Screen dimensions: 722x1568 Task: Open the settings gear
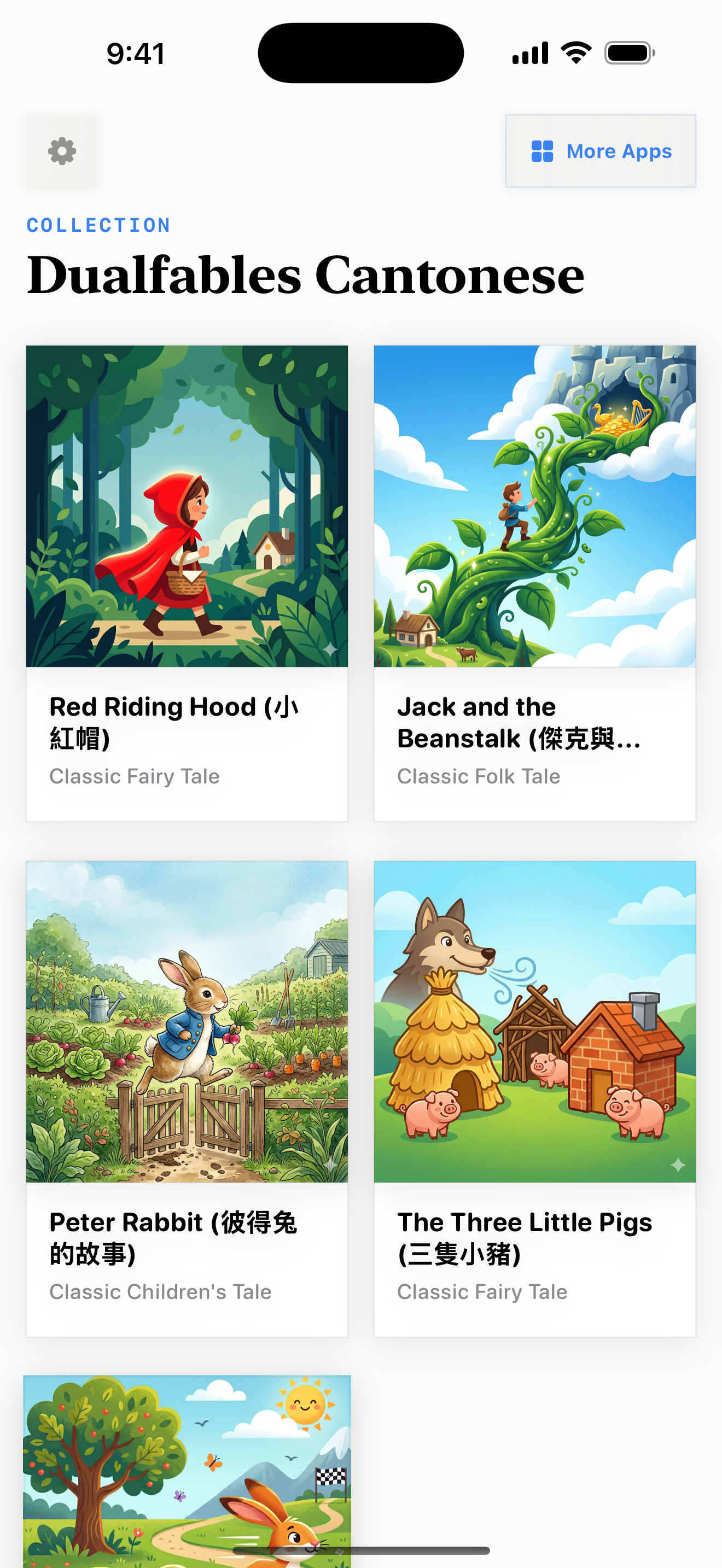(x=61, y=151)
